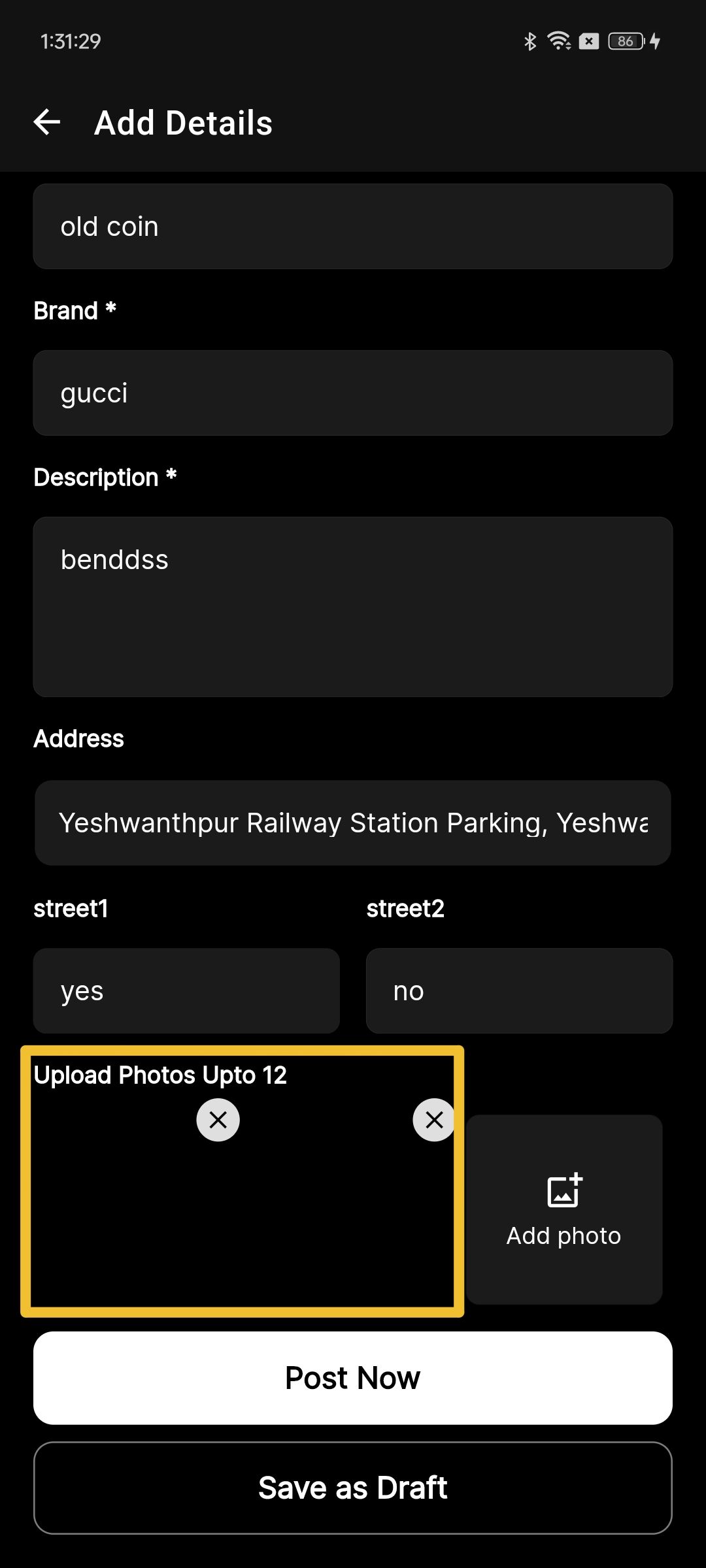Tap Add photo tile
Image resolution: width=706 pixels, height=1568 pixels.
(x=564, y=1209)
